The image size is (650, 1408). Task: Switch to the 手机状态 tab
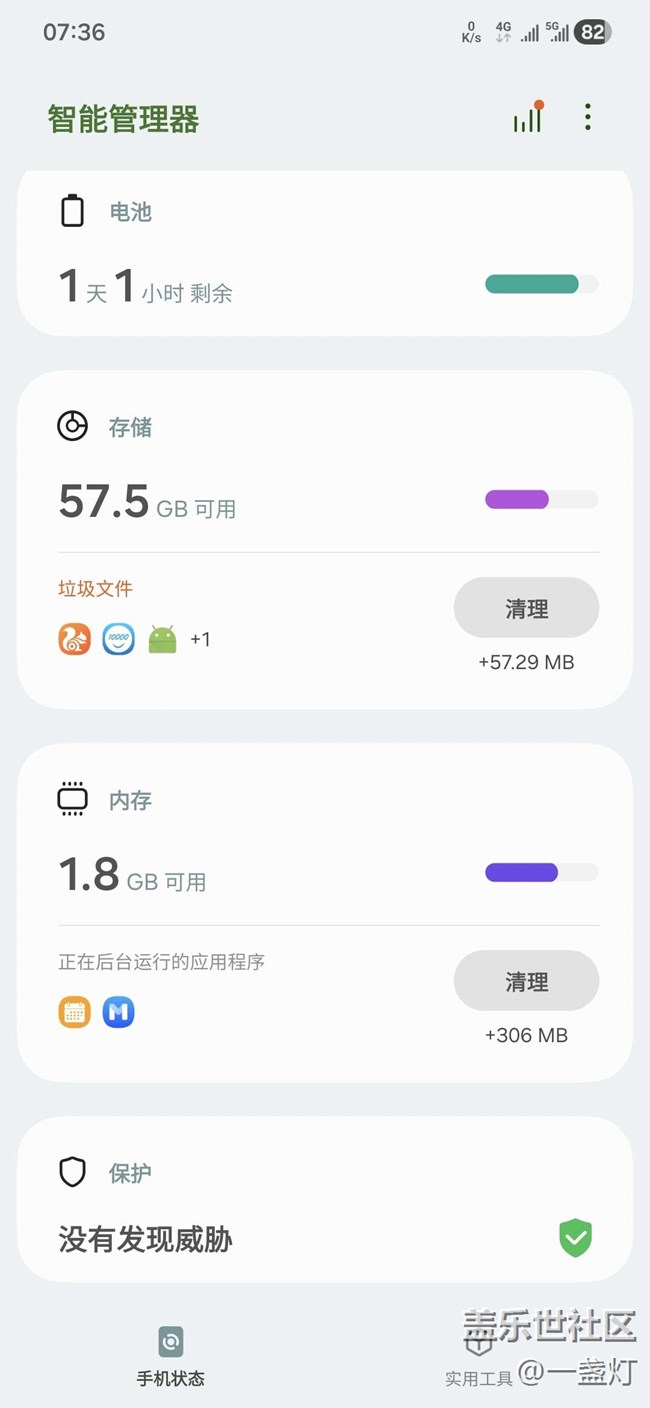coord(171,1355)
